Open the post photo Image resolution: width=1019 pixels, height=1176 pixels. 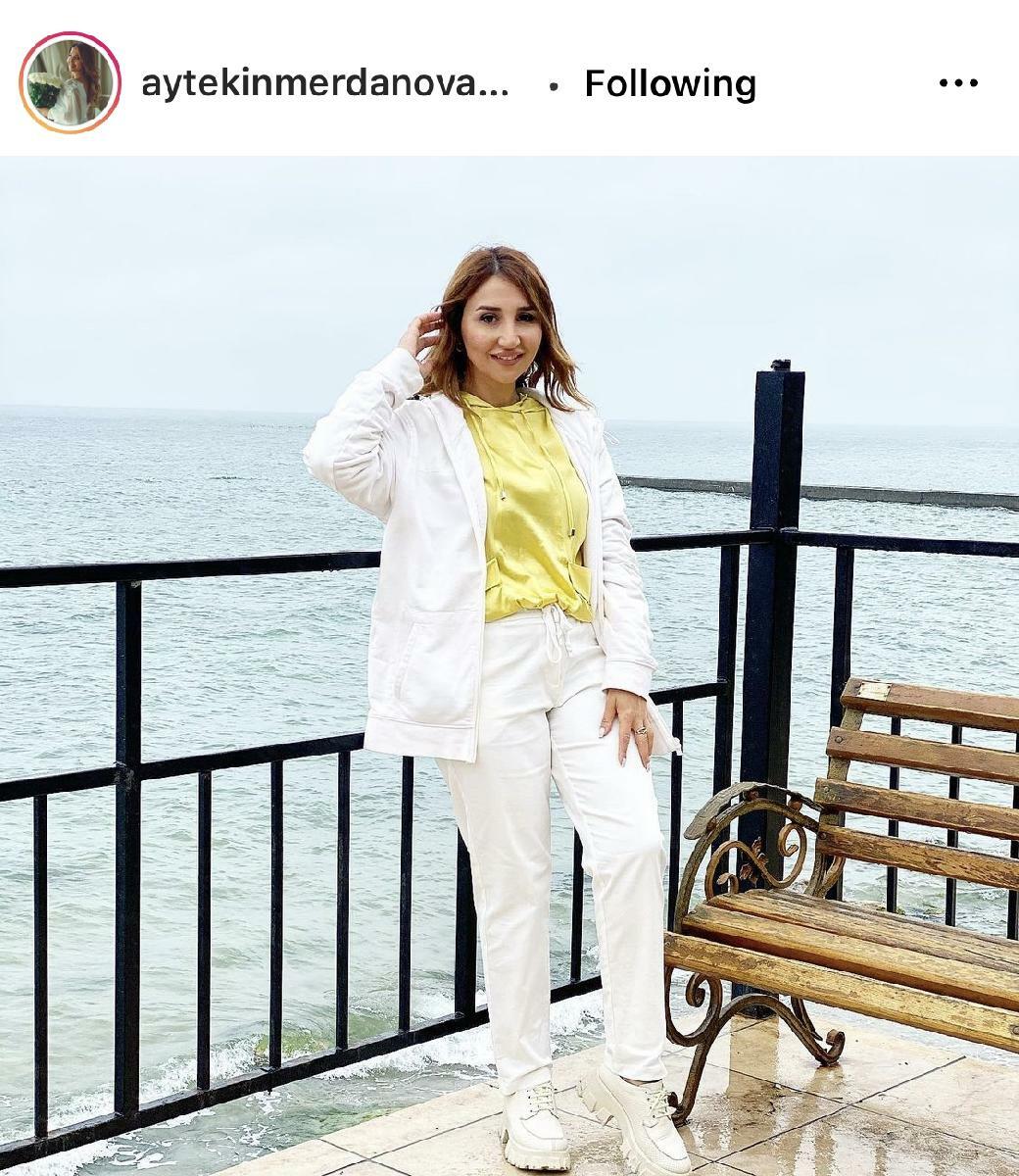pyautogui.click(x=509, y=666)
